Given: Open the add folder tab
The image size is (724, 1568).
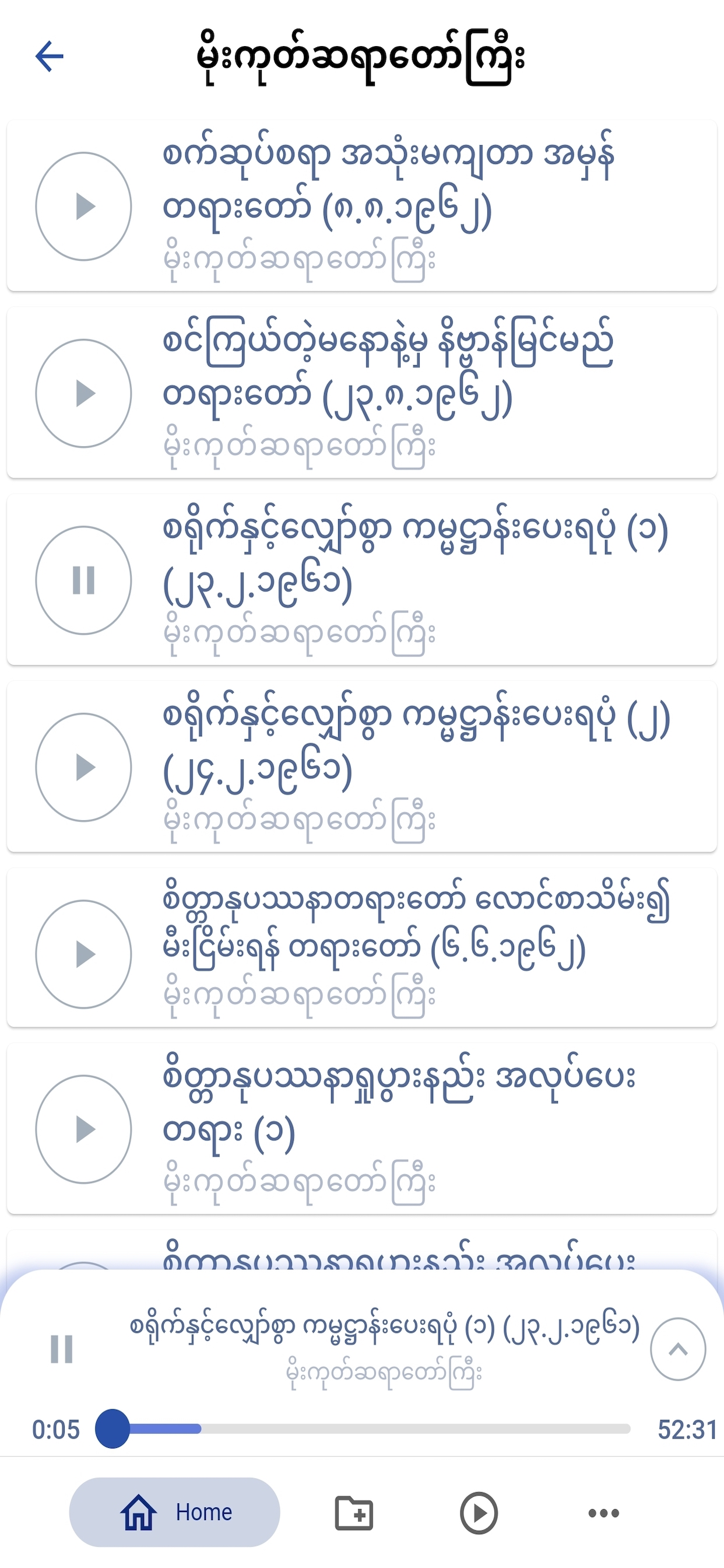Looking at the screenshot, I should [x=354, y=1513].
